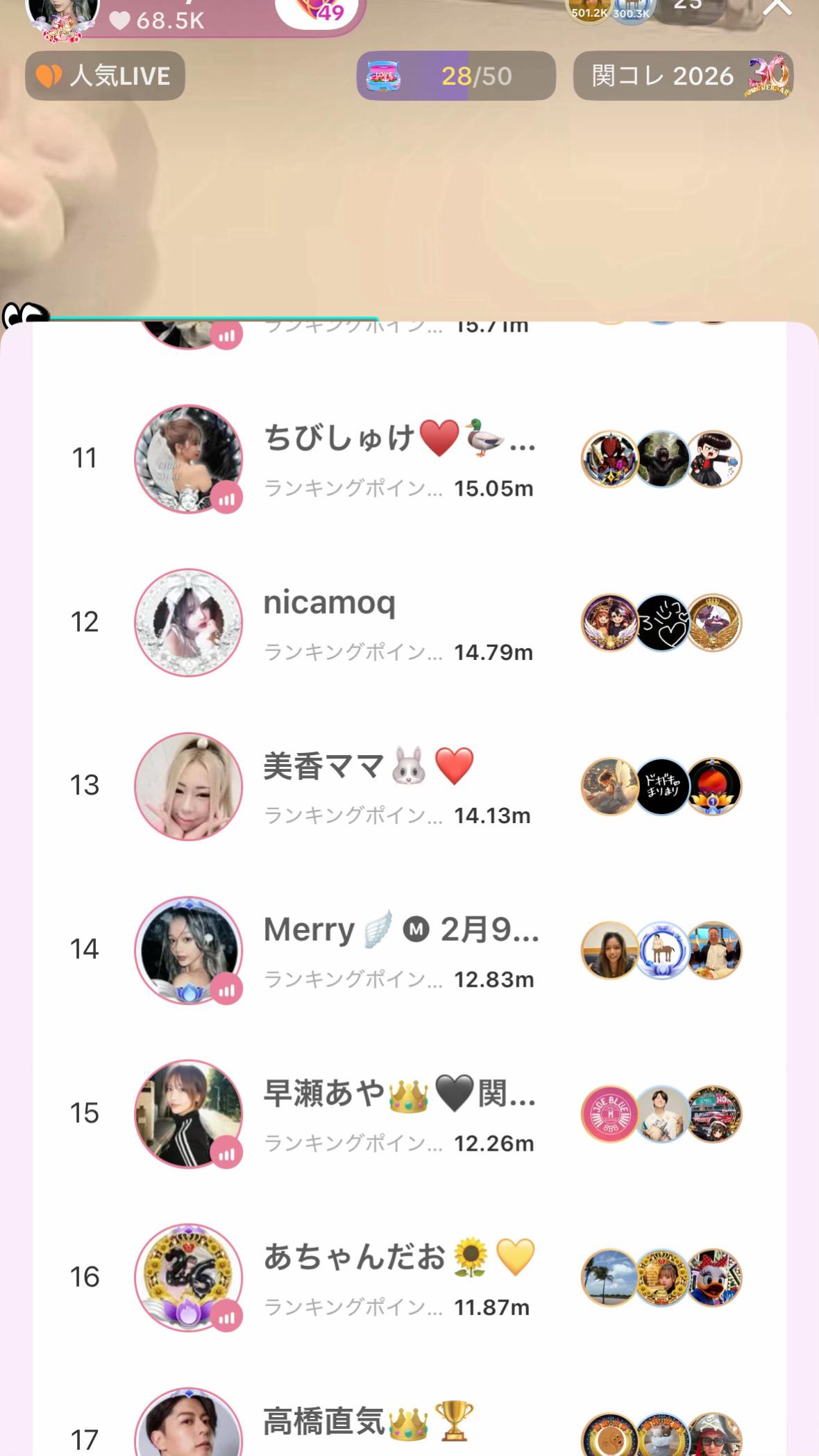Open nicamoq's ranking entry
This screenshot has height=1456, width=819.
click(409, 623)
